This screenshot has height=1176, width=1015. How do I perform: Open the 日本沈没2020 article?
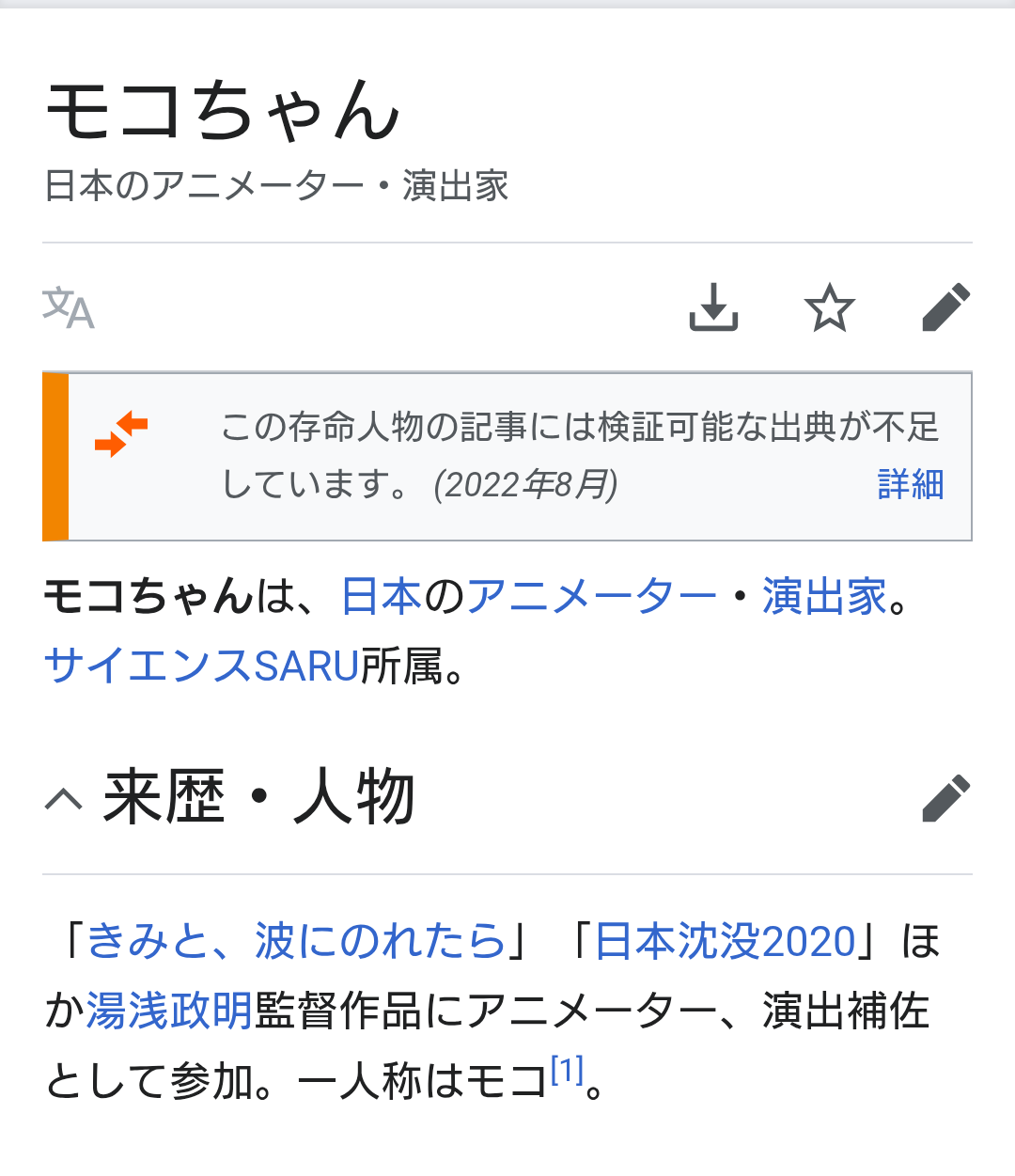(x=726, y=942)
